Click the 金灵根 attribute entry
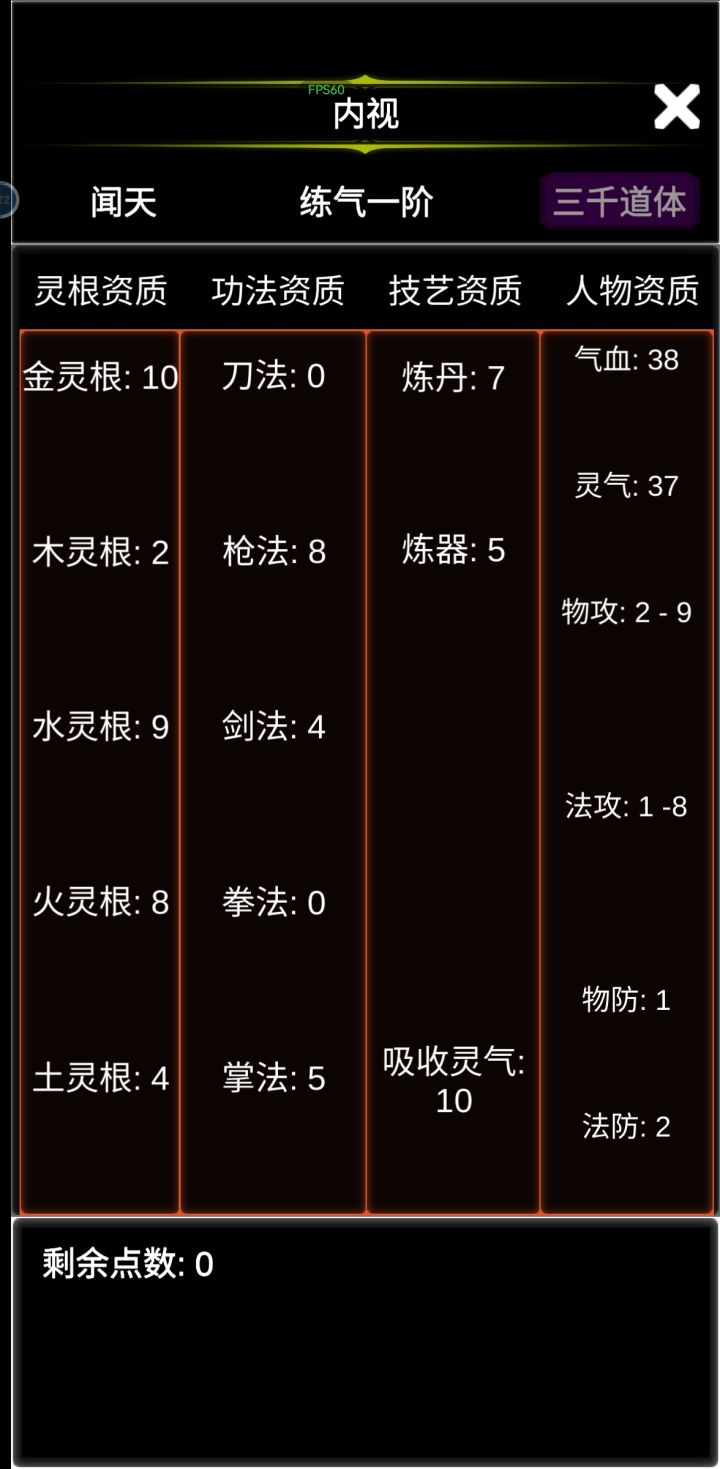The height and width of the screenshot is (1469, 720). 97,377
